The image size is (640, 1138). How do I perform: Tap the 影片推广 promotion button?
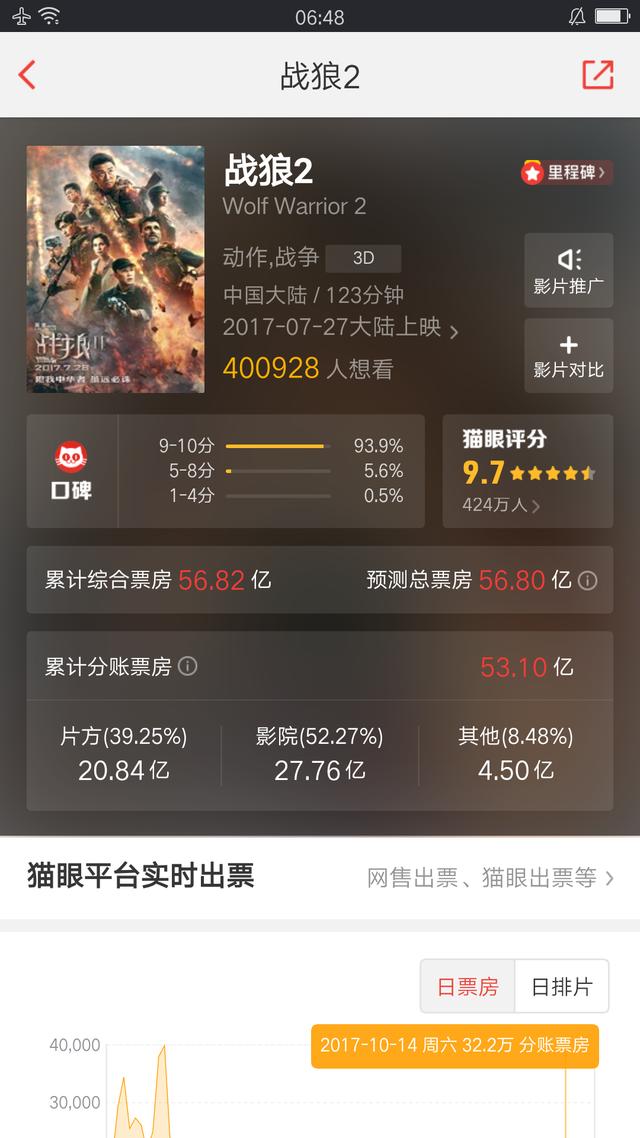(x=568, y=270)
